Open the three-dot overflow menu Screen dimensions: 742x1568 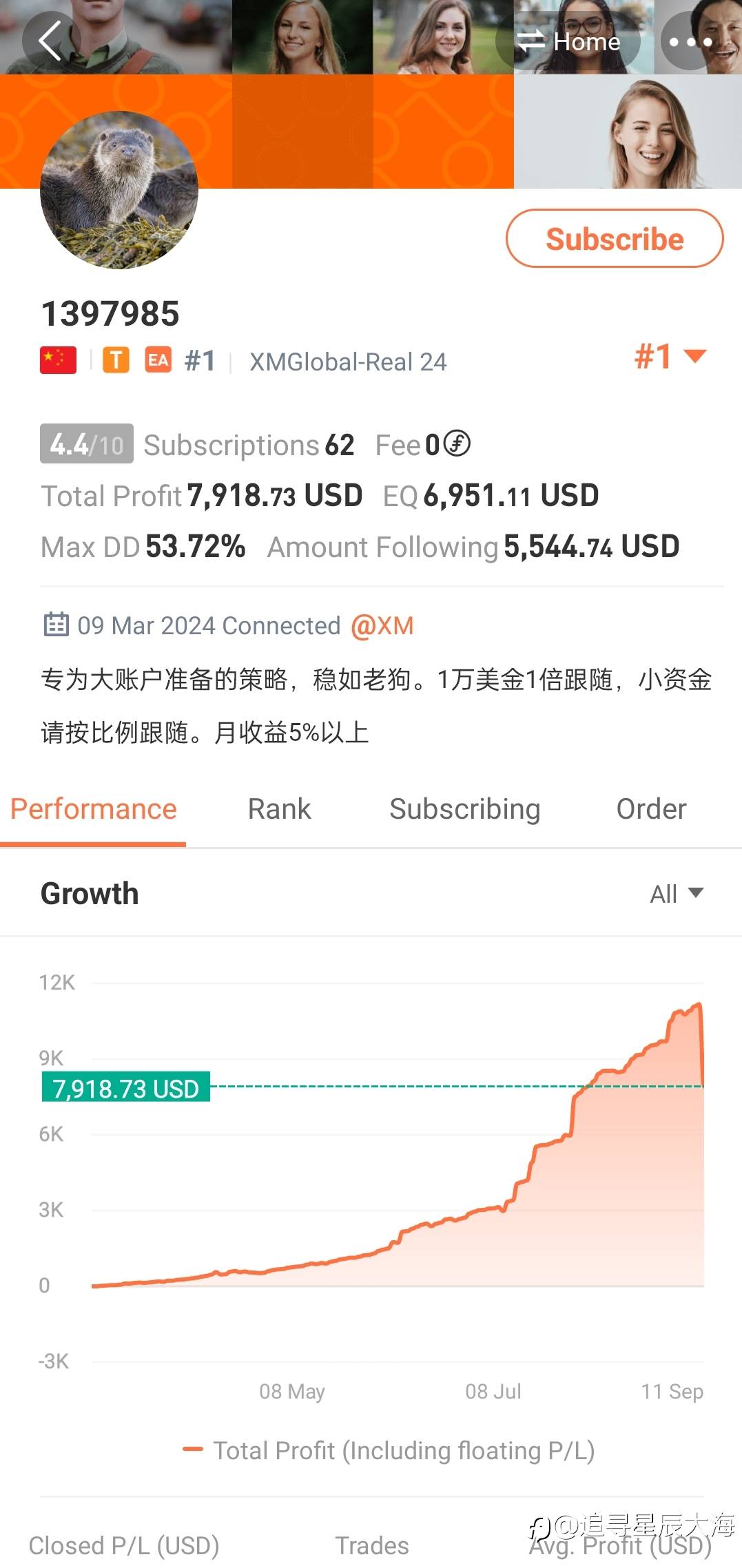coord(690,41)
